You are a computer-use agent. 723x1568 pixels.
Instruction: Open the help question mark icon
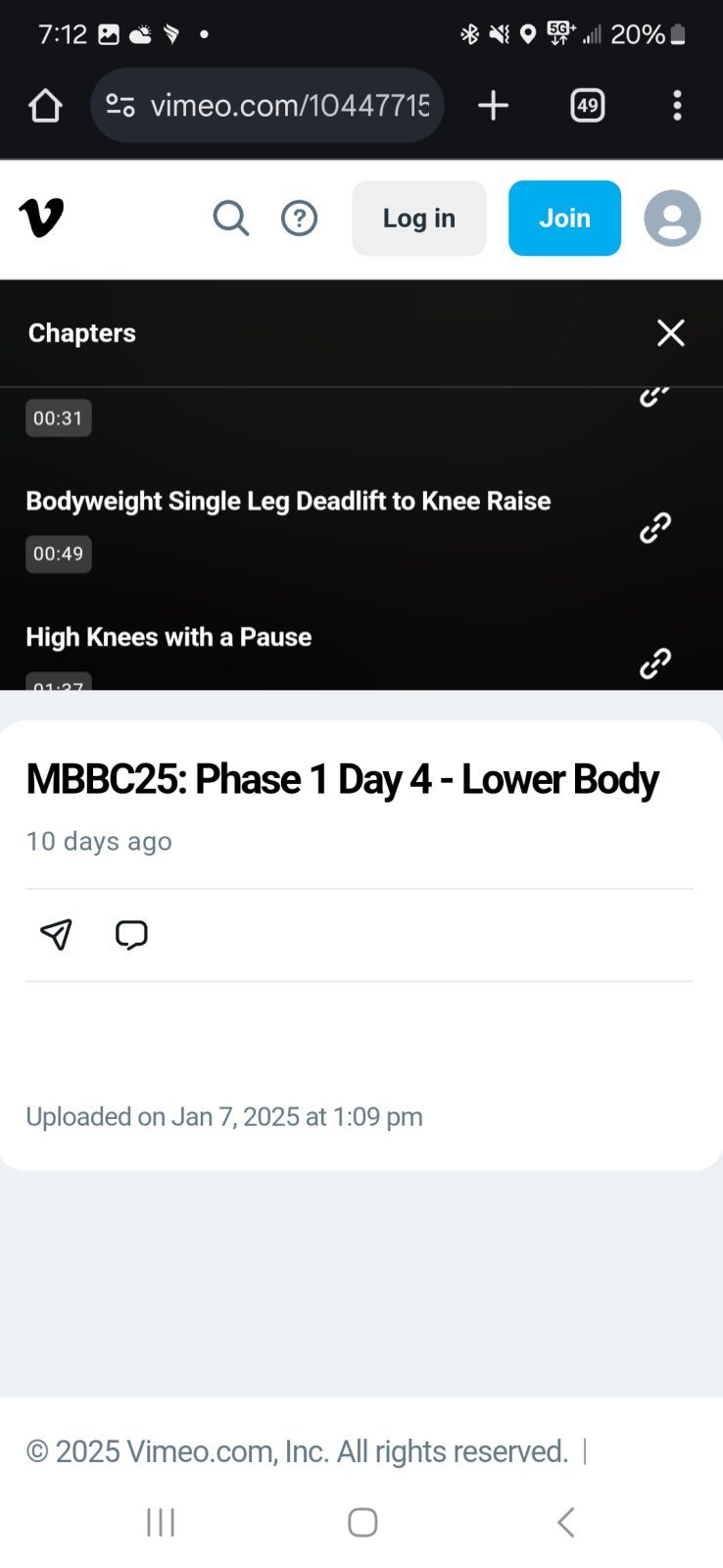tap(299, 218)
